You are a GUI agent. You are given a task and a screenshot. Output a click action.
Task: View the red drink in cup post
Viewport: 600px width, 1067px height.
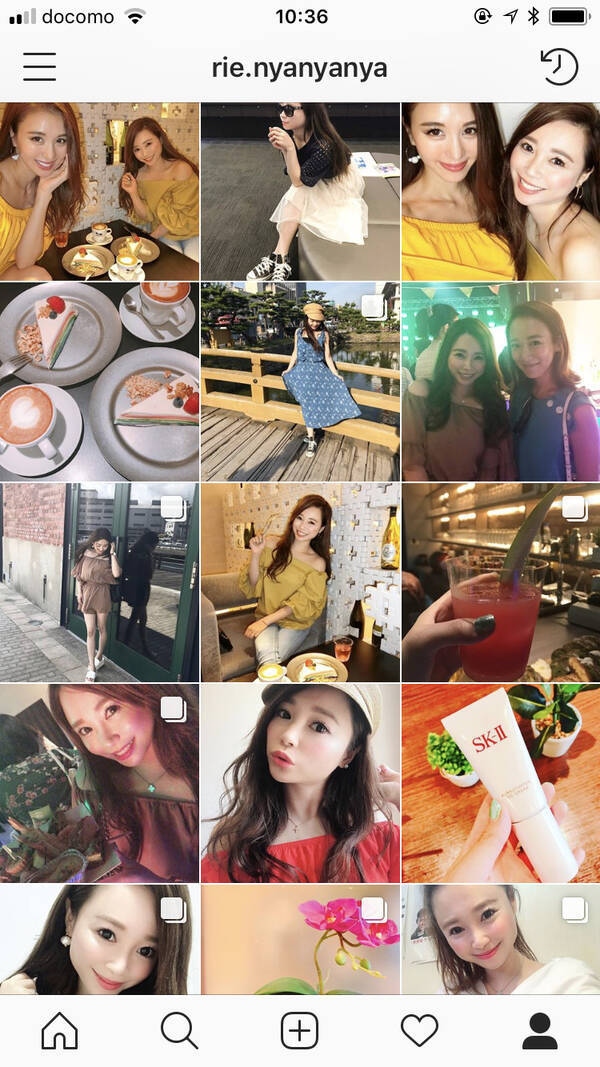500,582
